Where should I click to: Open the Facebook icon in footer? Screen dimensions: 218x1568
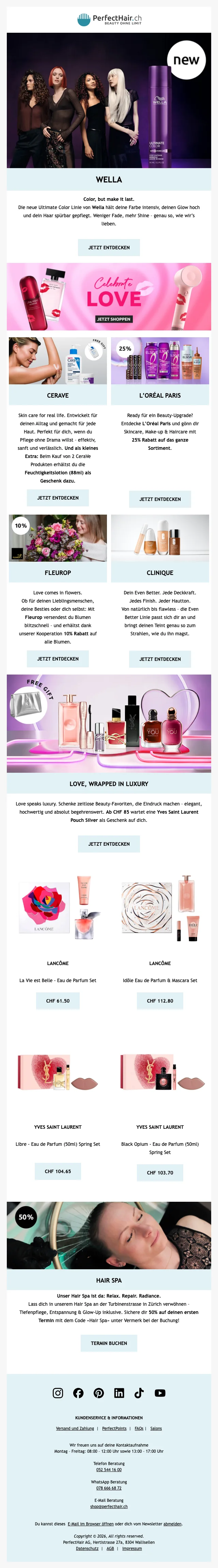click(78, 1392)
